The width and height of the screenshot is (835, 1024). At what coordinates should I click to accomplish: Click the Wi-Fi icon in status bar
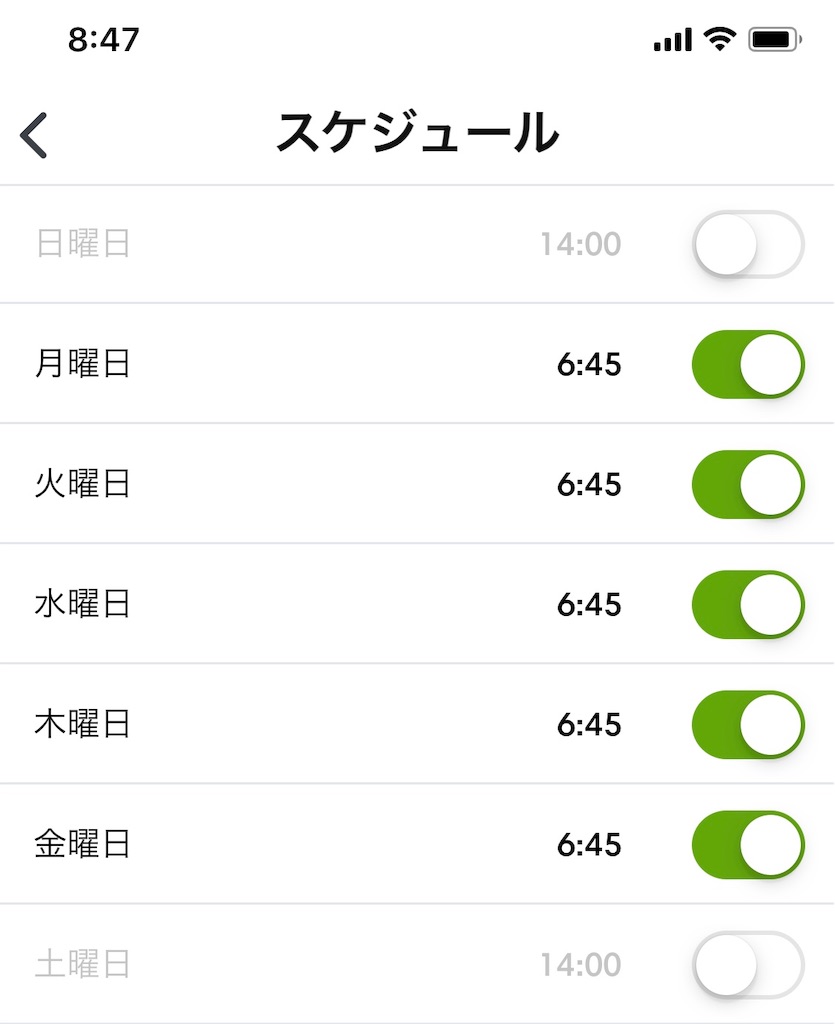point(720,38)
